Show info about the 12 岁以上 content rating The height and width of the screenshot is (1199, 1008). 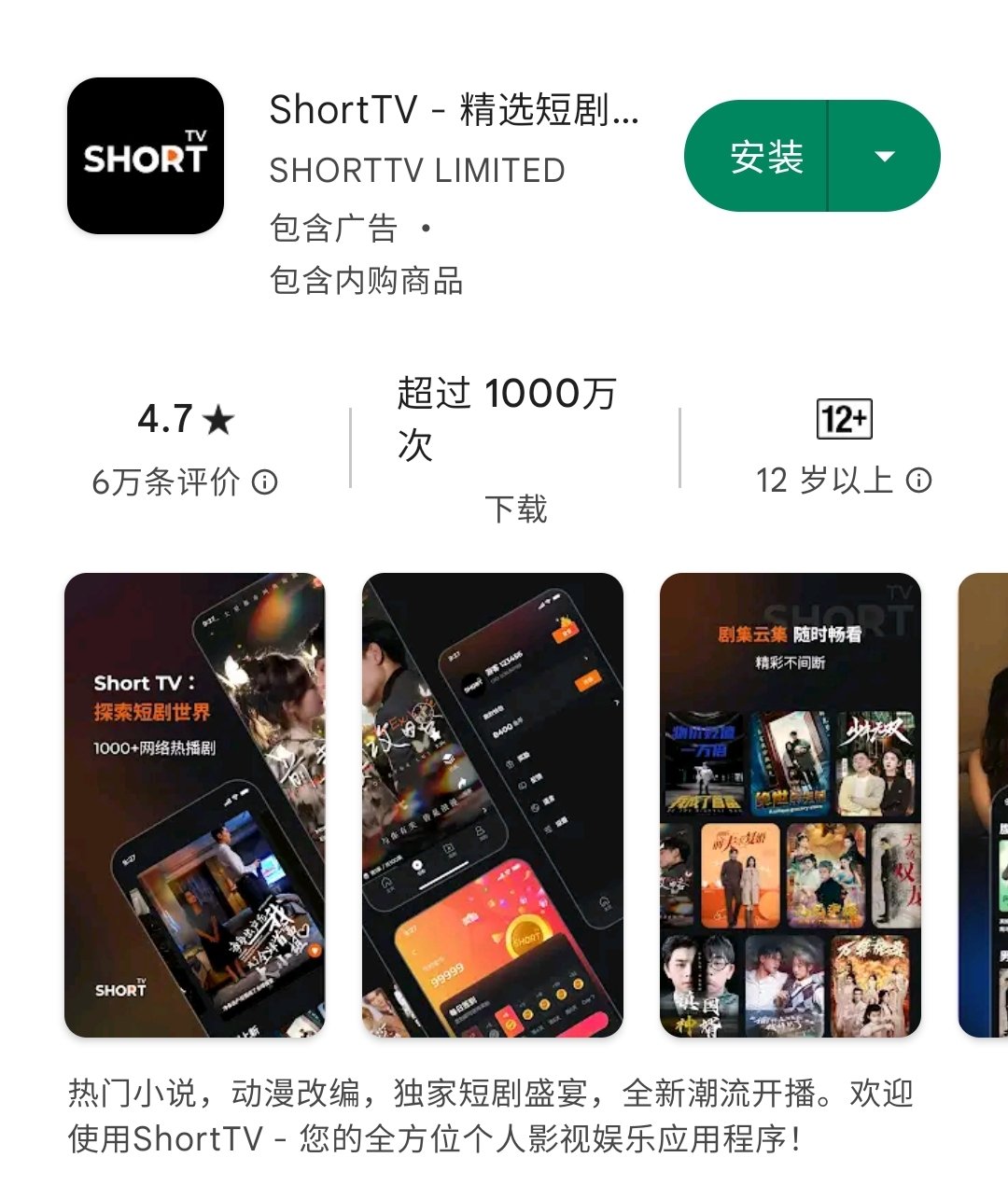pyautogui.click(x=919, y=481)
